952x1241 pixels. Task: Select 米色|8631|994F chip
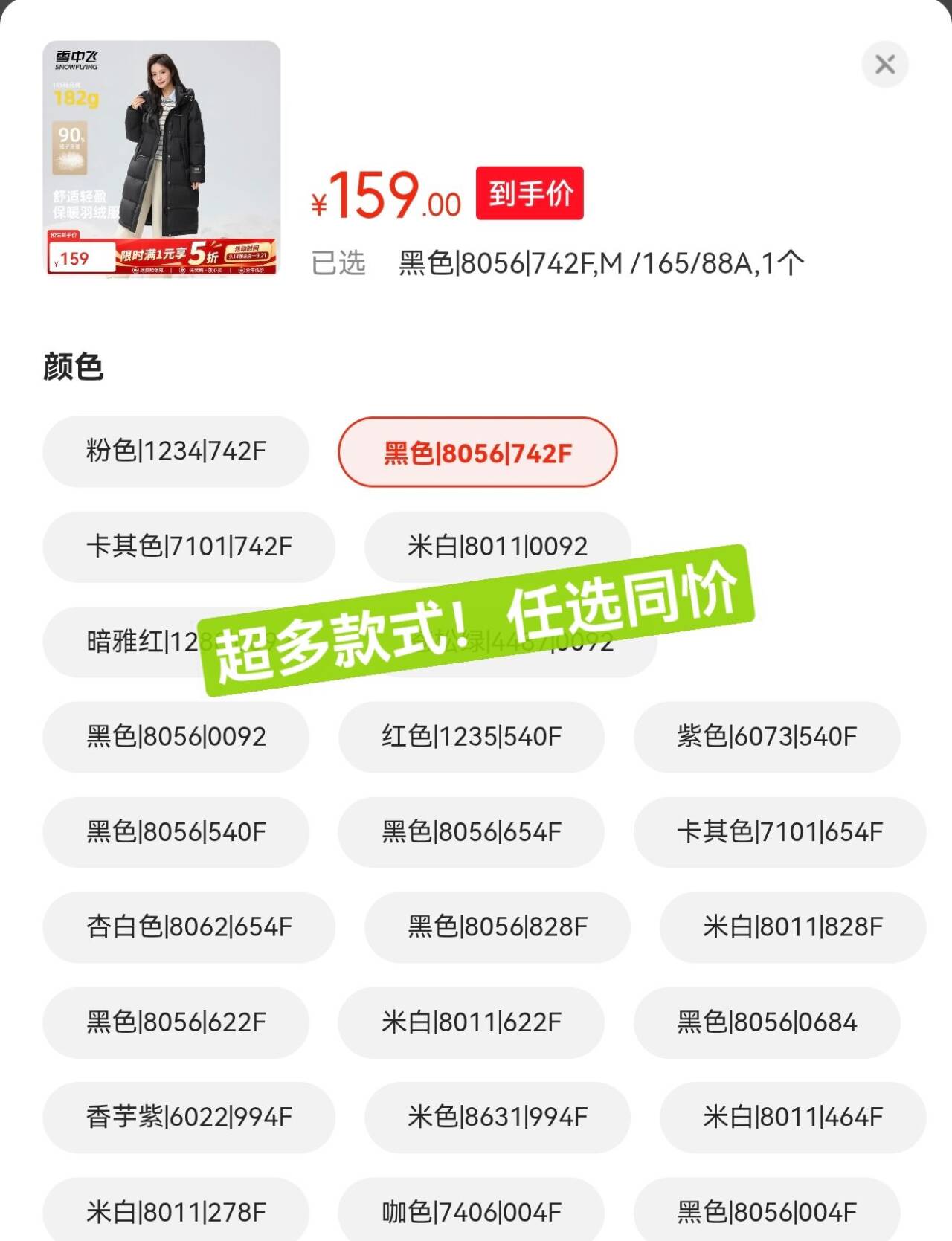(x=498, y=1118)
